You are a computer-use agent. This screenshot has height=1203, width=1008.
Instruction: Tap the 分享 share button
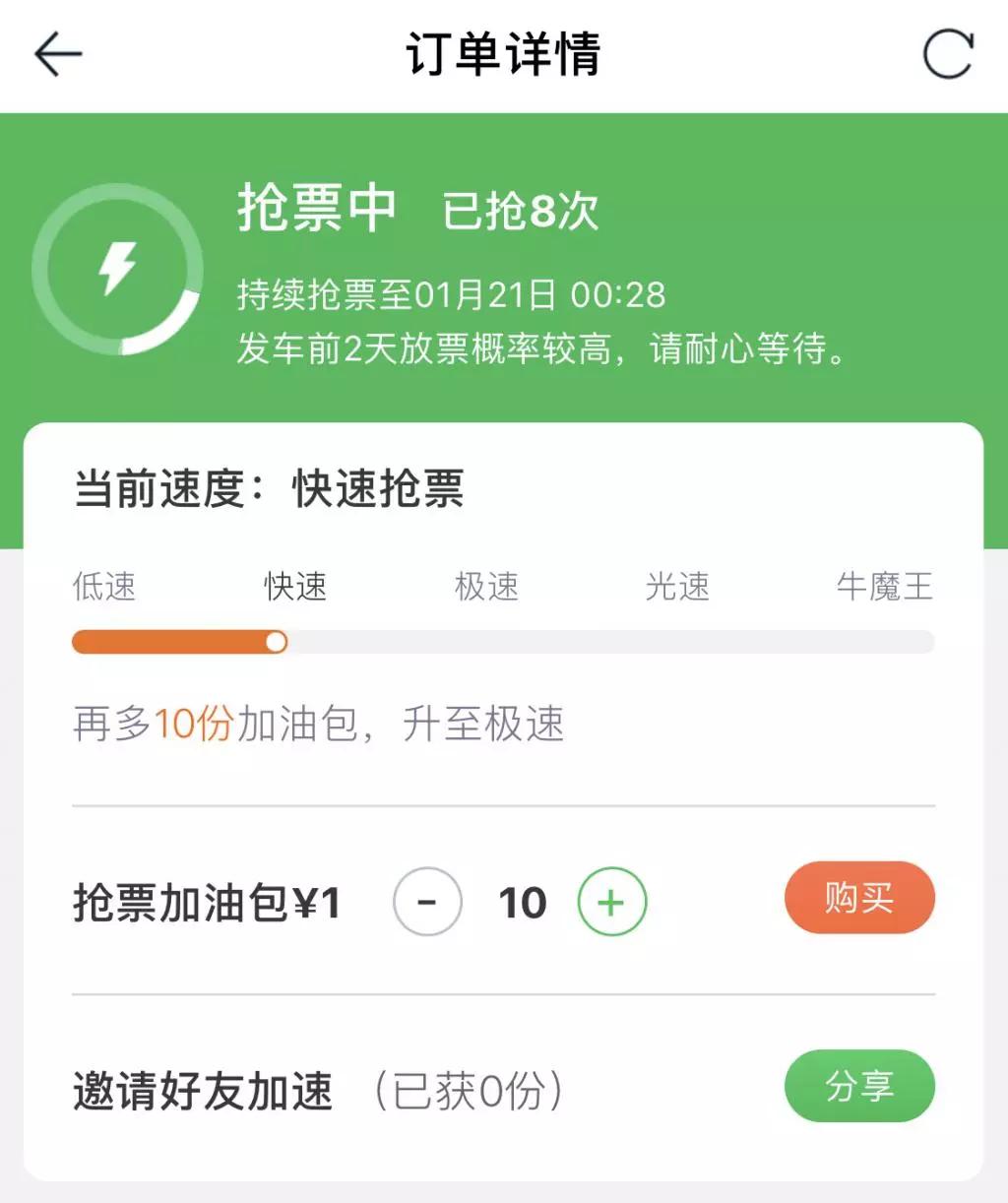(858, 1086)
